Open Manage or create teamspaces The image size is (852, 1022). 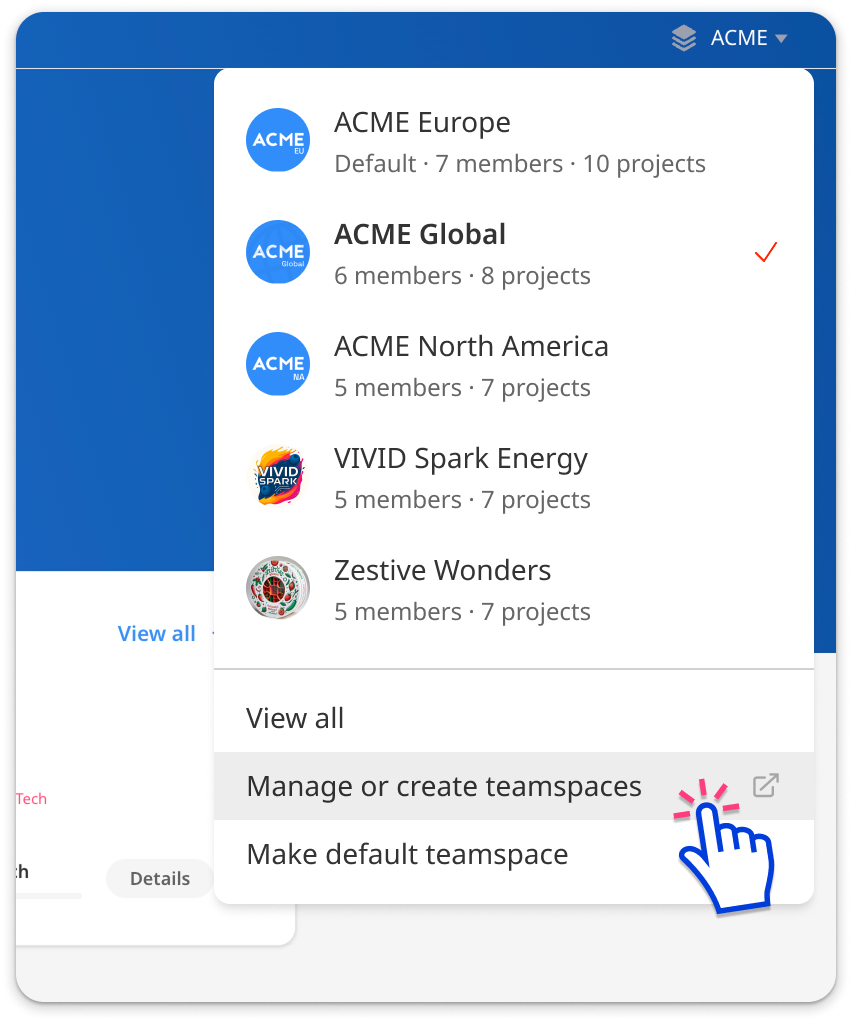[x=444, y=786]
